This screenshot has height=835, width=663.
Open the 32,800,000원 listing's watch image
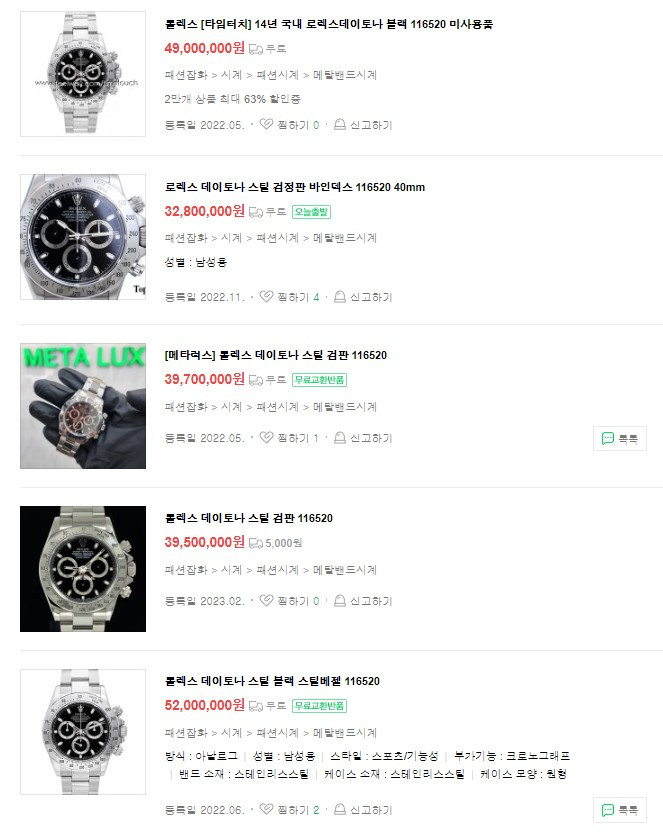coord(83,237)
